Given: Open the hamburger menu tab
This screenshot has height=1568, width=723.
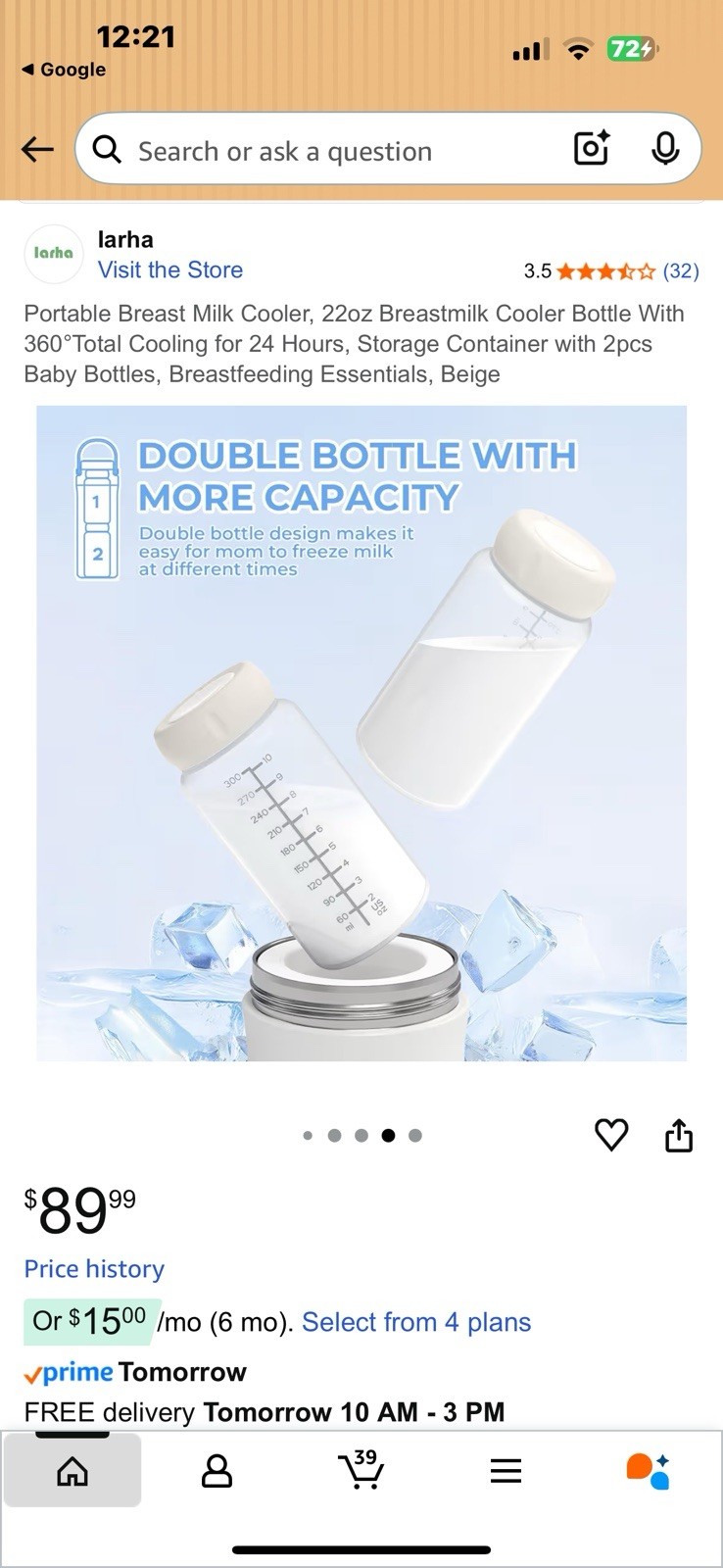Looking at the screenshot, I should pos(506,1470).
